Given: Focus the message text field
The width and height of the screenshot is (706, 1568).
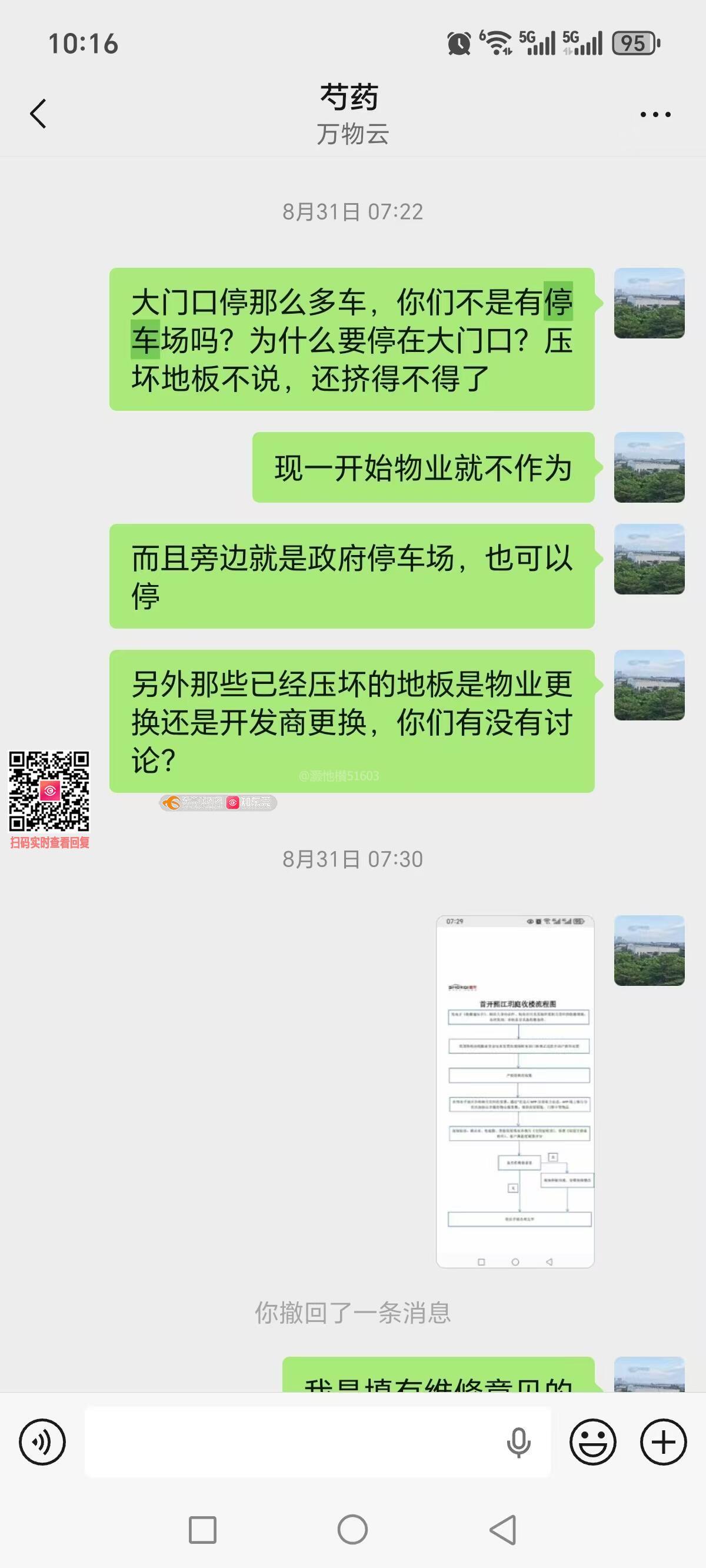Looking at the screenshot, I should pyautogui.click(x=292, y=1442).
